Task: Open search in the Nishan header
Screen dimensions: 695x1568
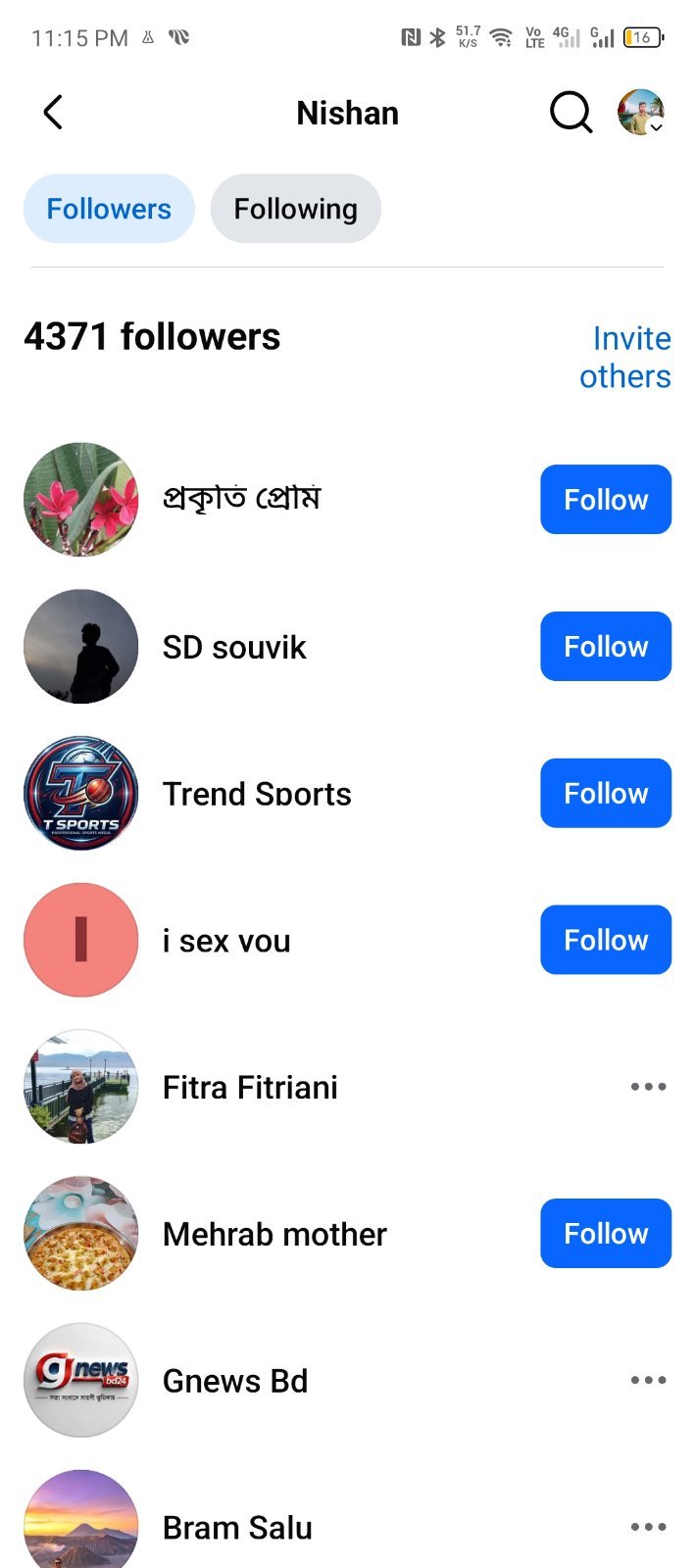Action: point(571,113)
